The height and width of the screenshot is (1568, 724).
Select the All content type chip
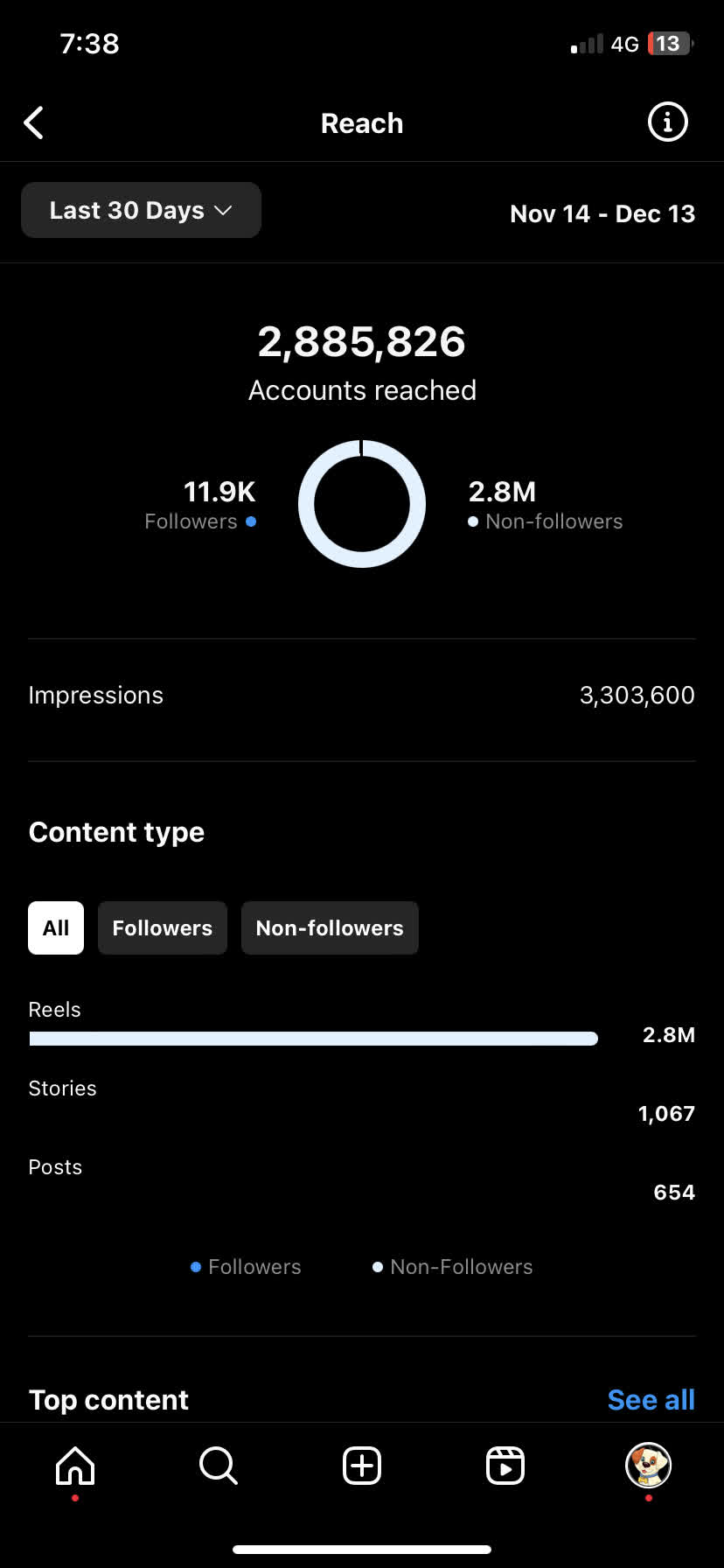56,927
